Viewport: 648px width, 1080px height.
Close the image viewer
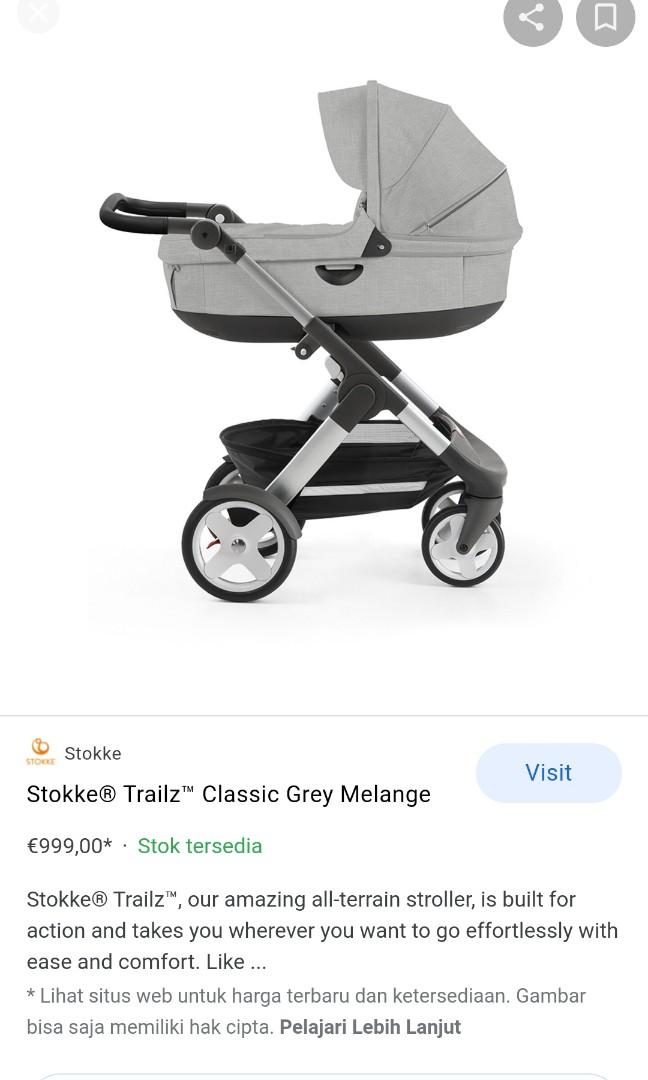[38, 13]
